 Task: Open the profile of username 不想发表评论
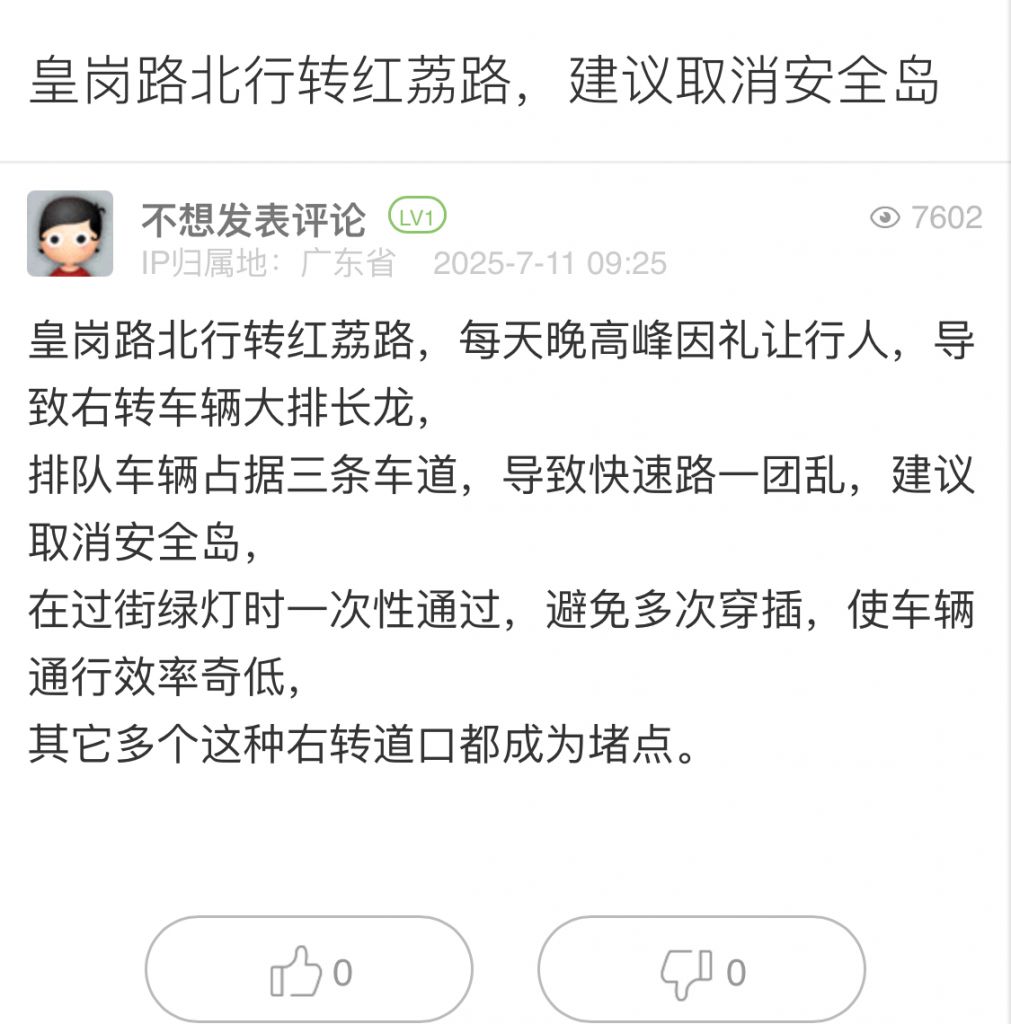pyautogui.click(x=253, y=218)
